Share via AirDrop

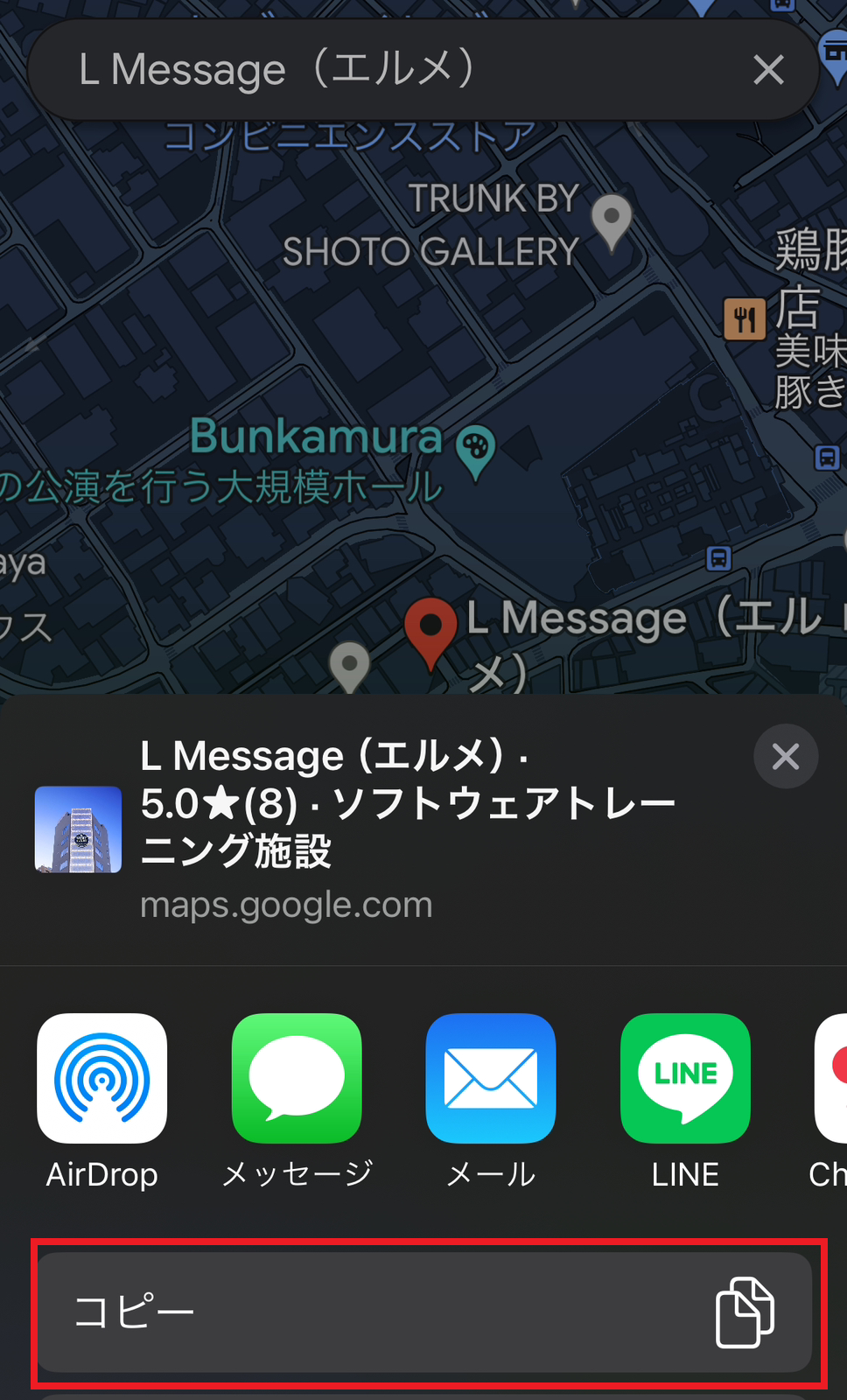tap(102, 1079)
